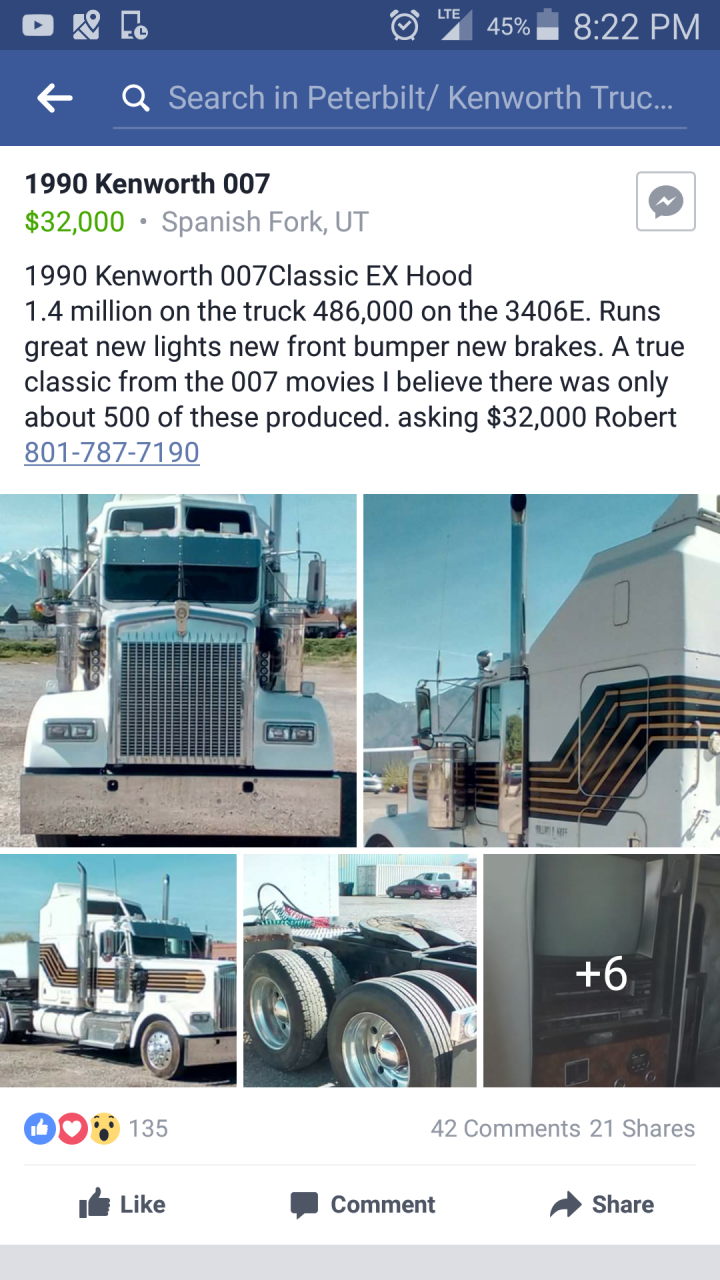Call the phone number 801-787-7190
Viewport: 720px width, 1280px height.
[112, 452]
